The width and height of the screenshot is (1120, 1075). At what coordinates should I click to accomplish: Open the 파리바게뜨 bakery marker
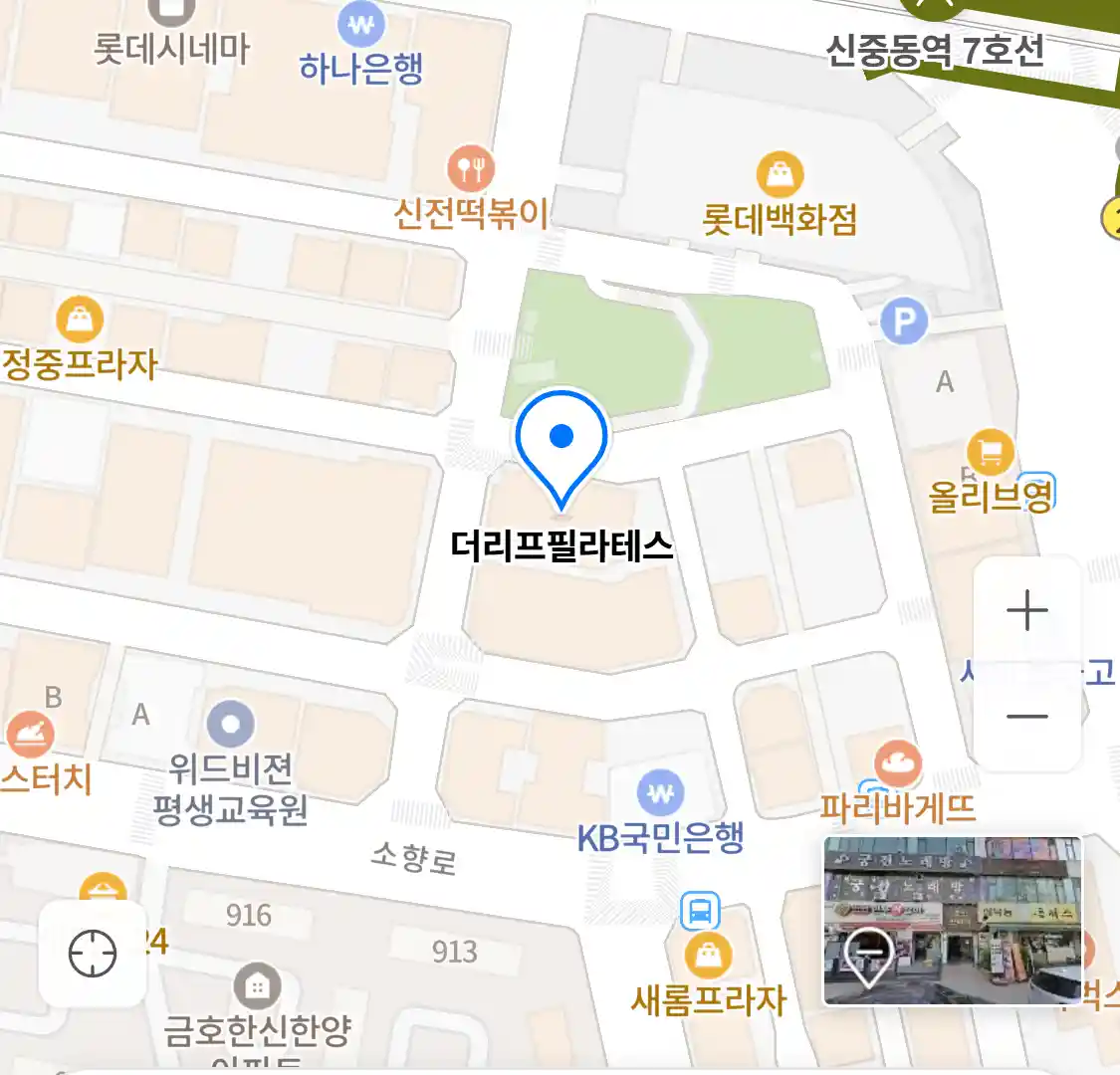pos(898,763)
